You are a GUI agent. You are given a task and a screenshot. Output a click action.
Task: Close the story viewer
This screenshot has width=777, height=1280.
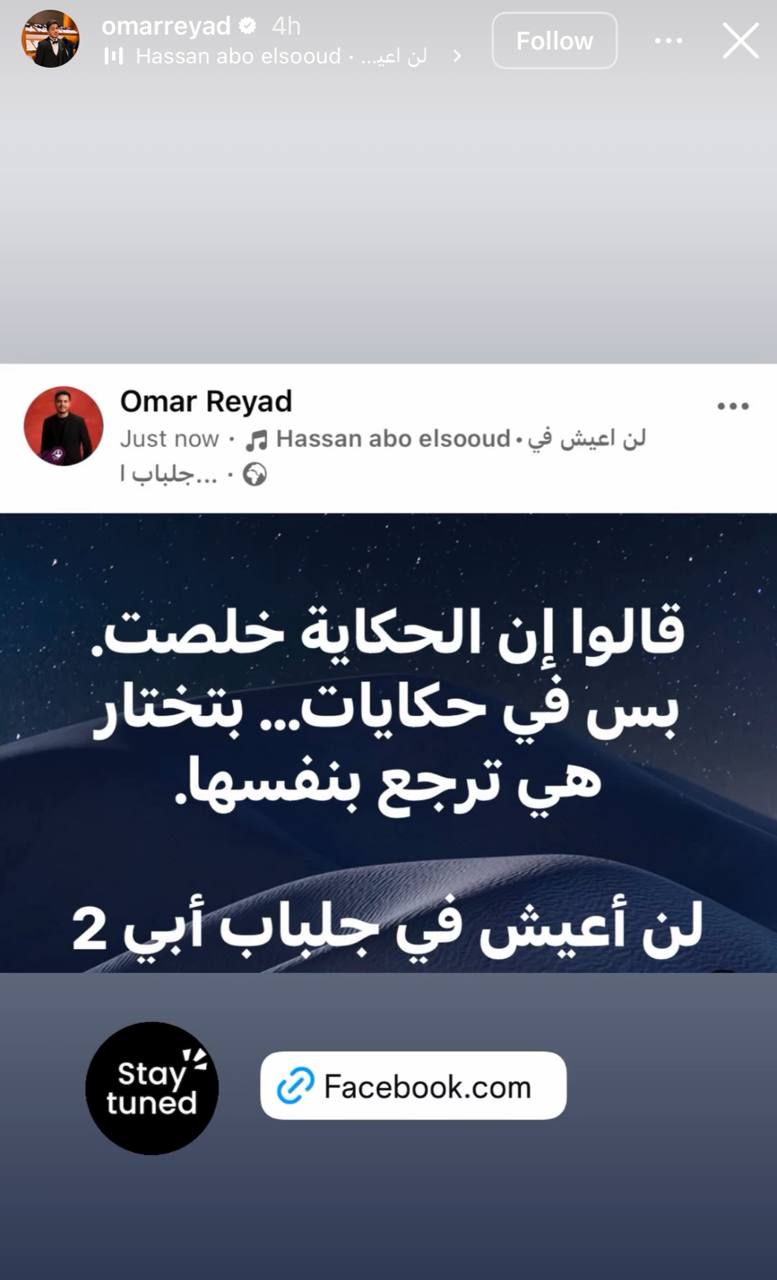pos(740,41)
